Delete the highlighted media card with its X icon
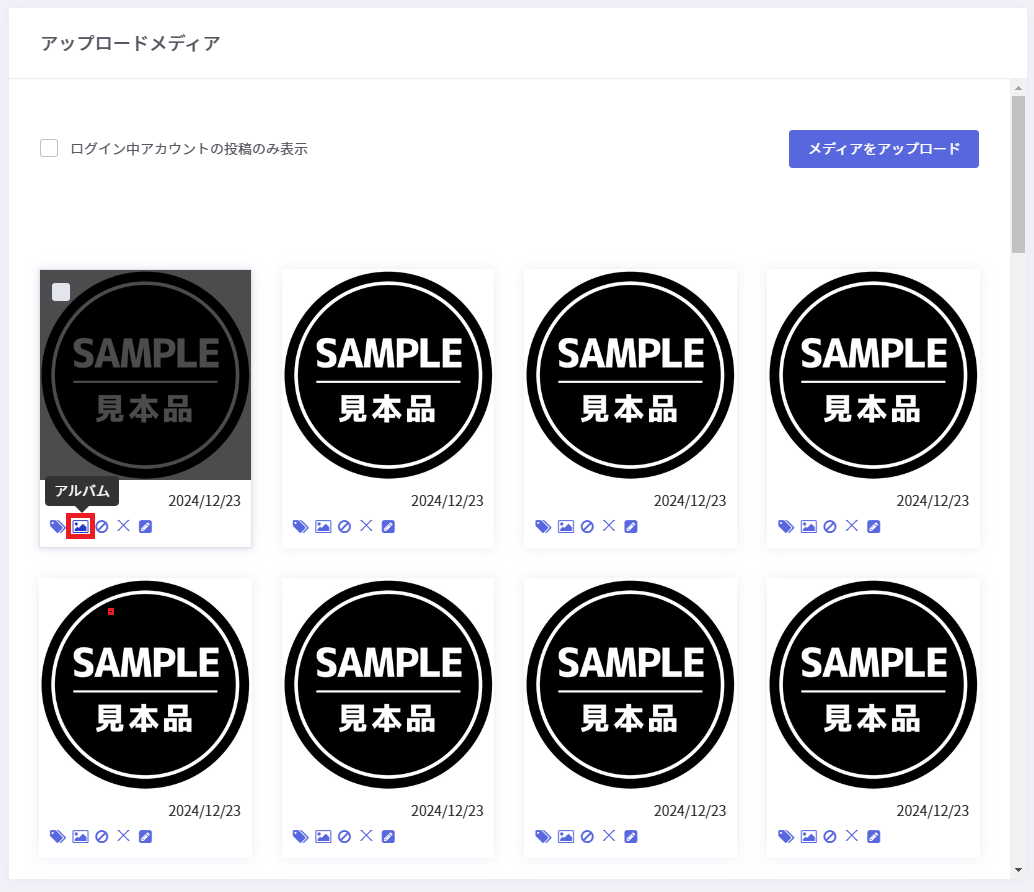1034x892 pixels. tap(124, 526)
